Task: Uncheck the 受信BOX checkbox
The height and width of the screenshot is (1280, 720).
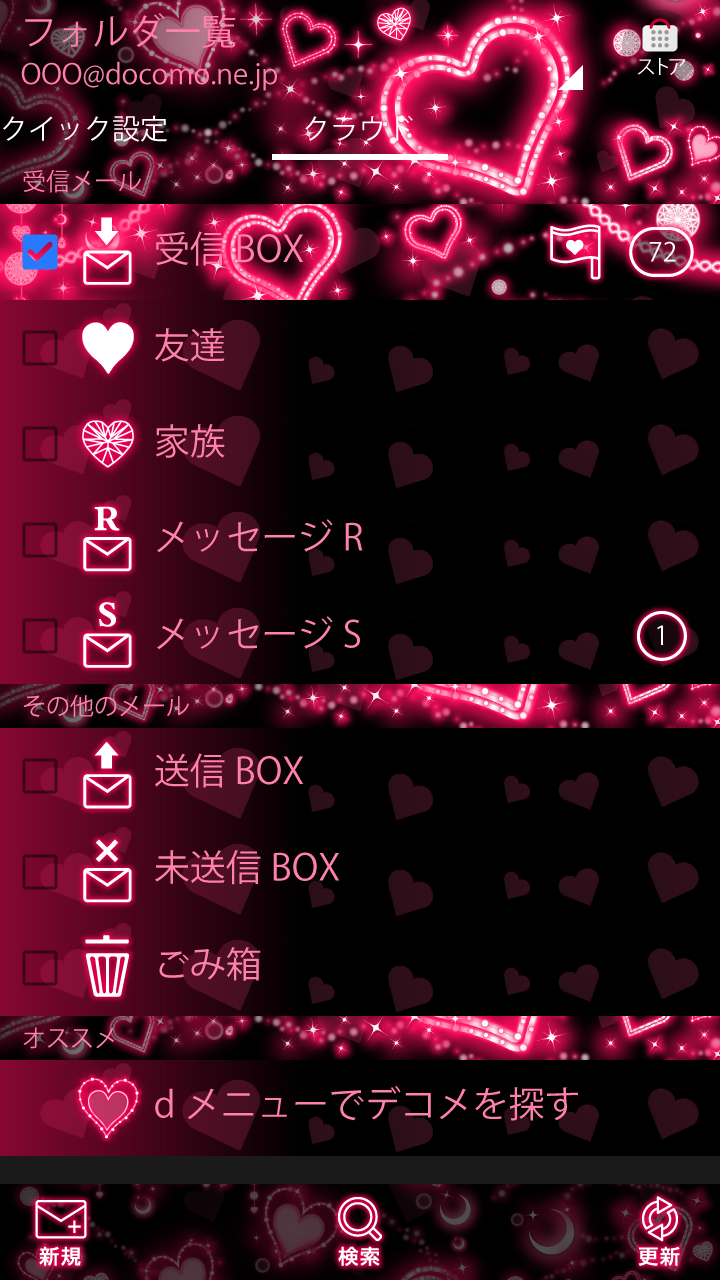Action: tap(40, 252)
